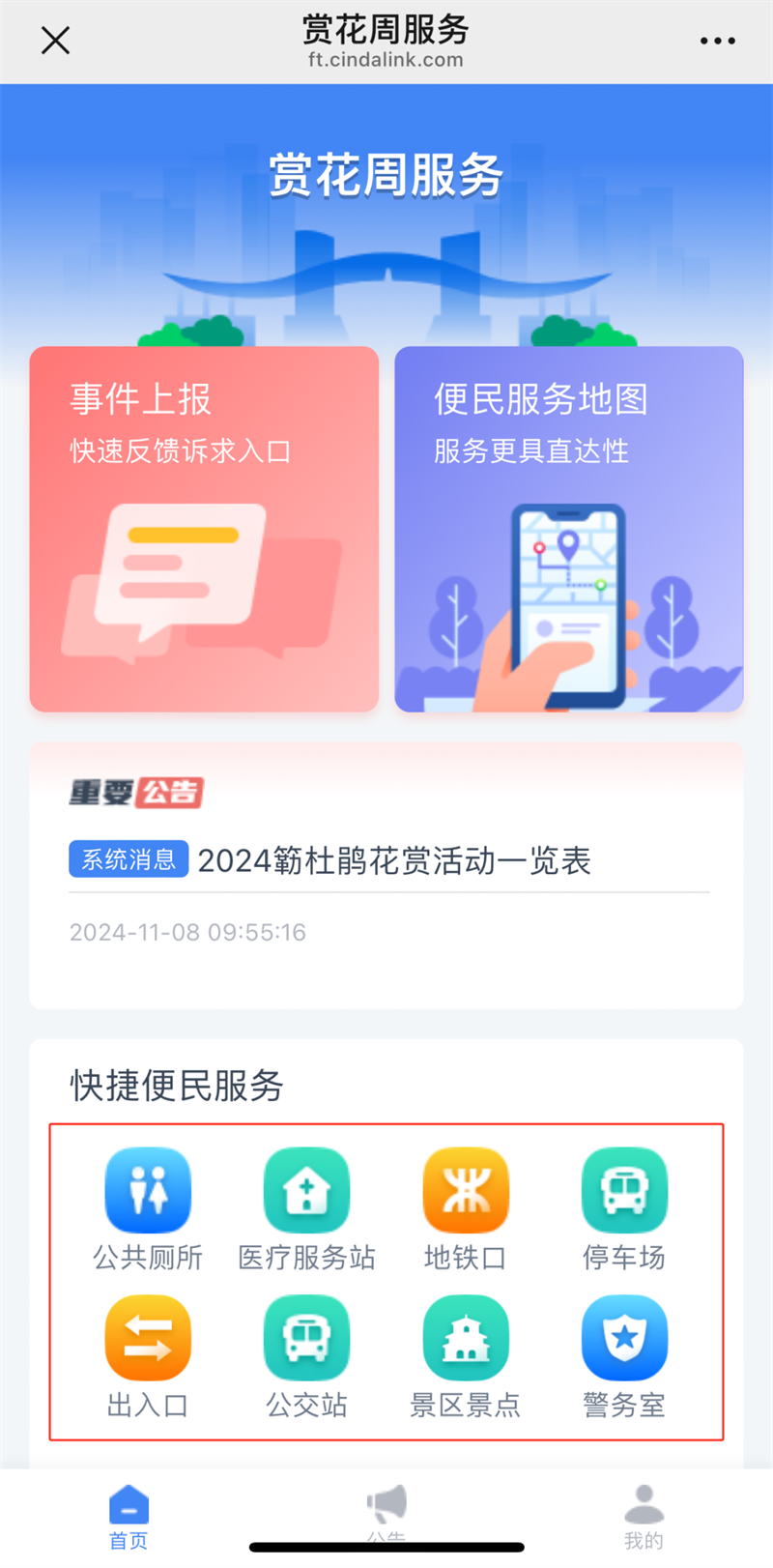Switch to the 首页 tab
Screen dimensions: 773x1568
pyautogui.click(x=129, y=1518)
